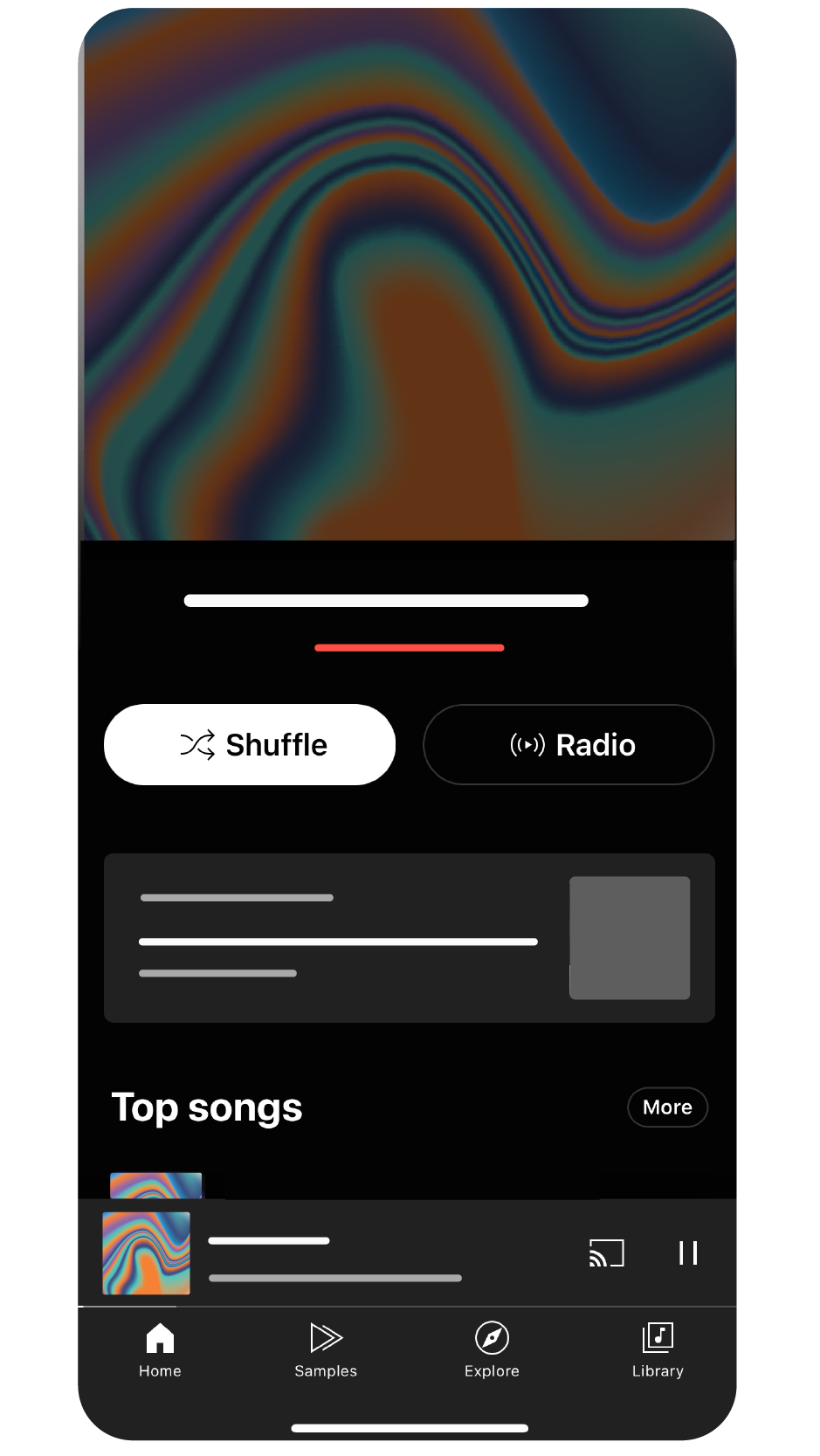Switch to the Library section
Viewport: 820px width, 1456px height.
pyautogui.click(x=657, y=1350)
